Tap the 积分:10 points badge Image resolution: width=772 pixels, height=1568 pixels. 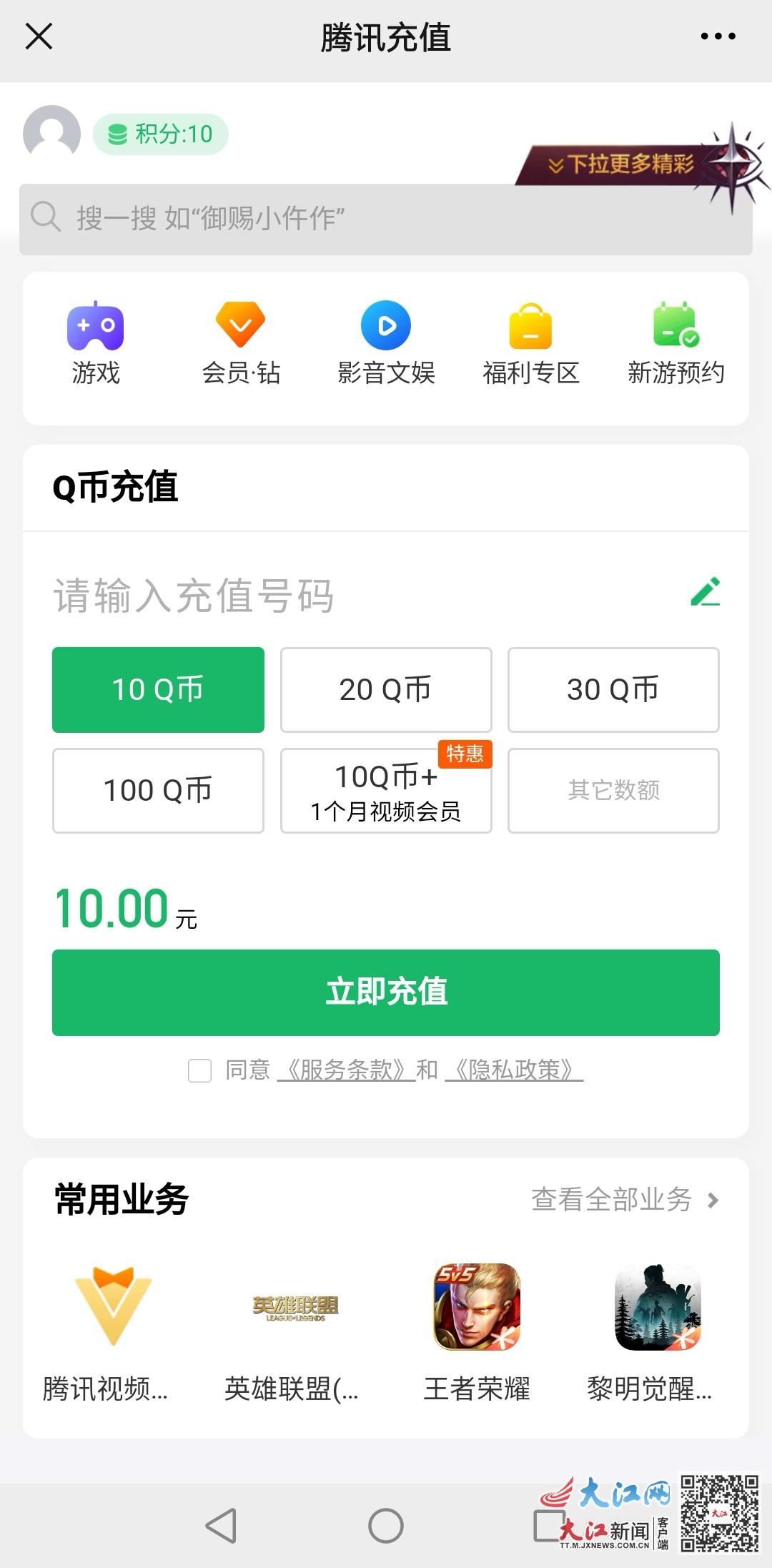point(160,134)
